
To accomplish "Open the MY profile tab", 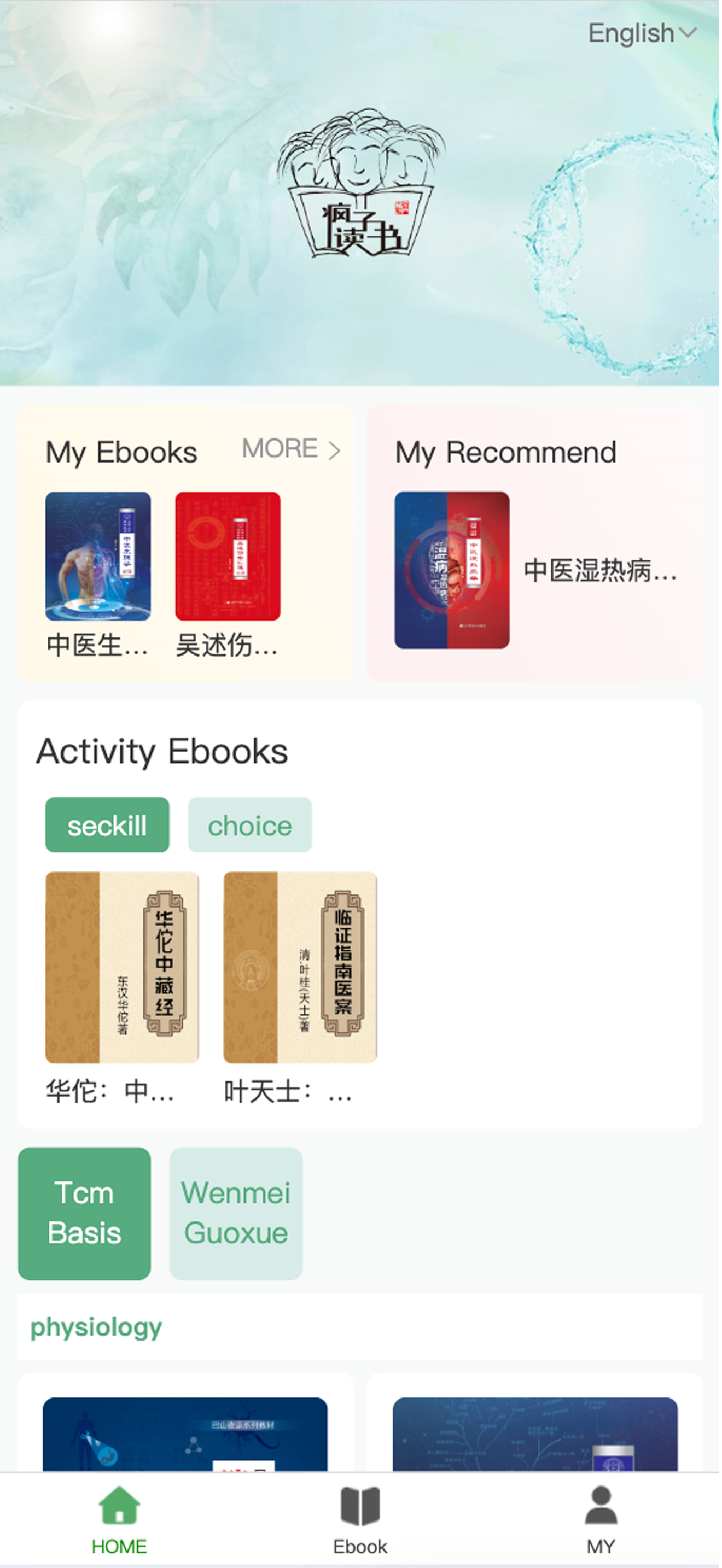I will coord(600,1518).
